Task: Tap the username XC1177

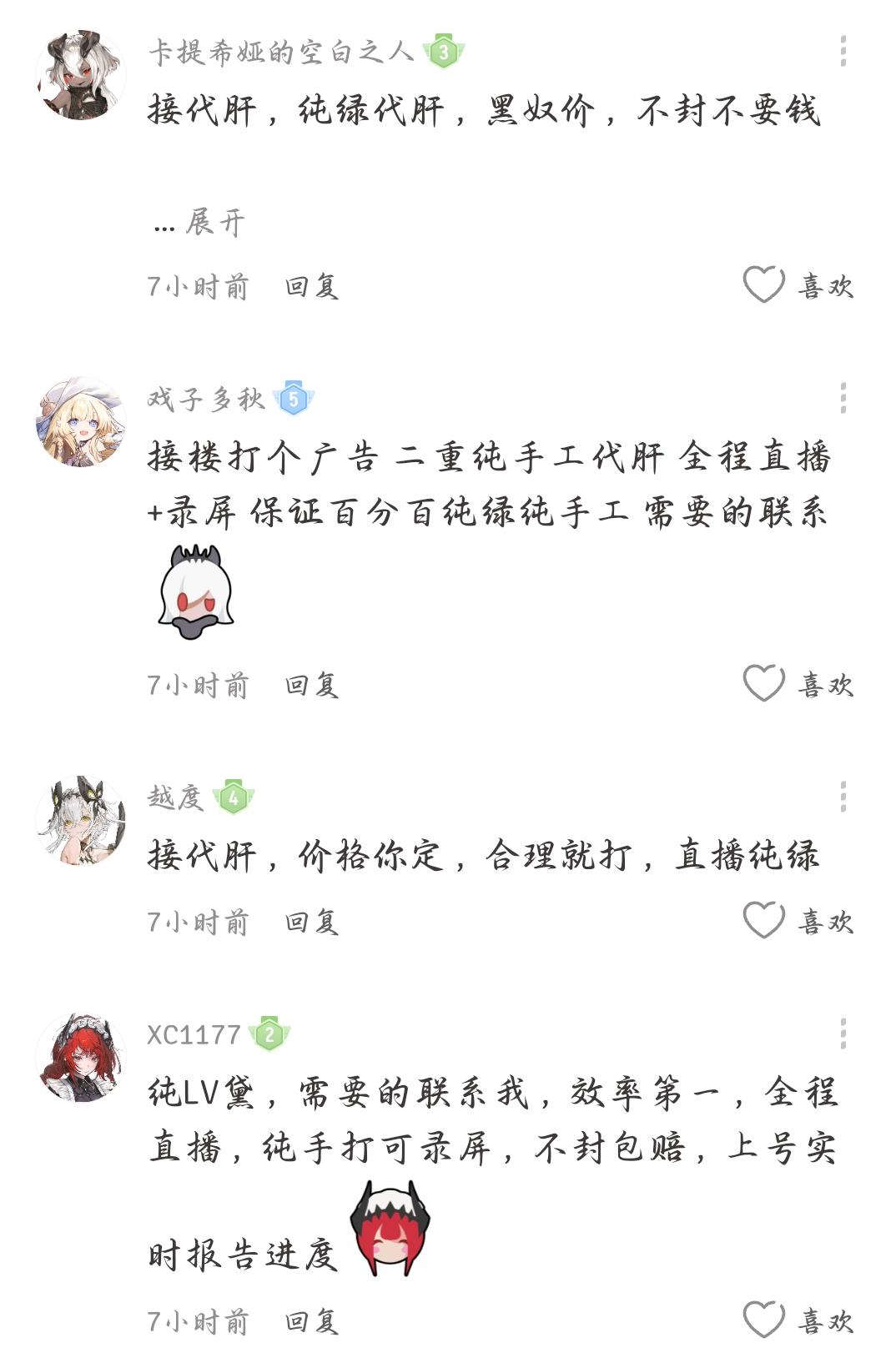Action: 194,1034
